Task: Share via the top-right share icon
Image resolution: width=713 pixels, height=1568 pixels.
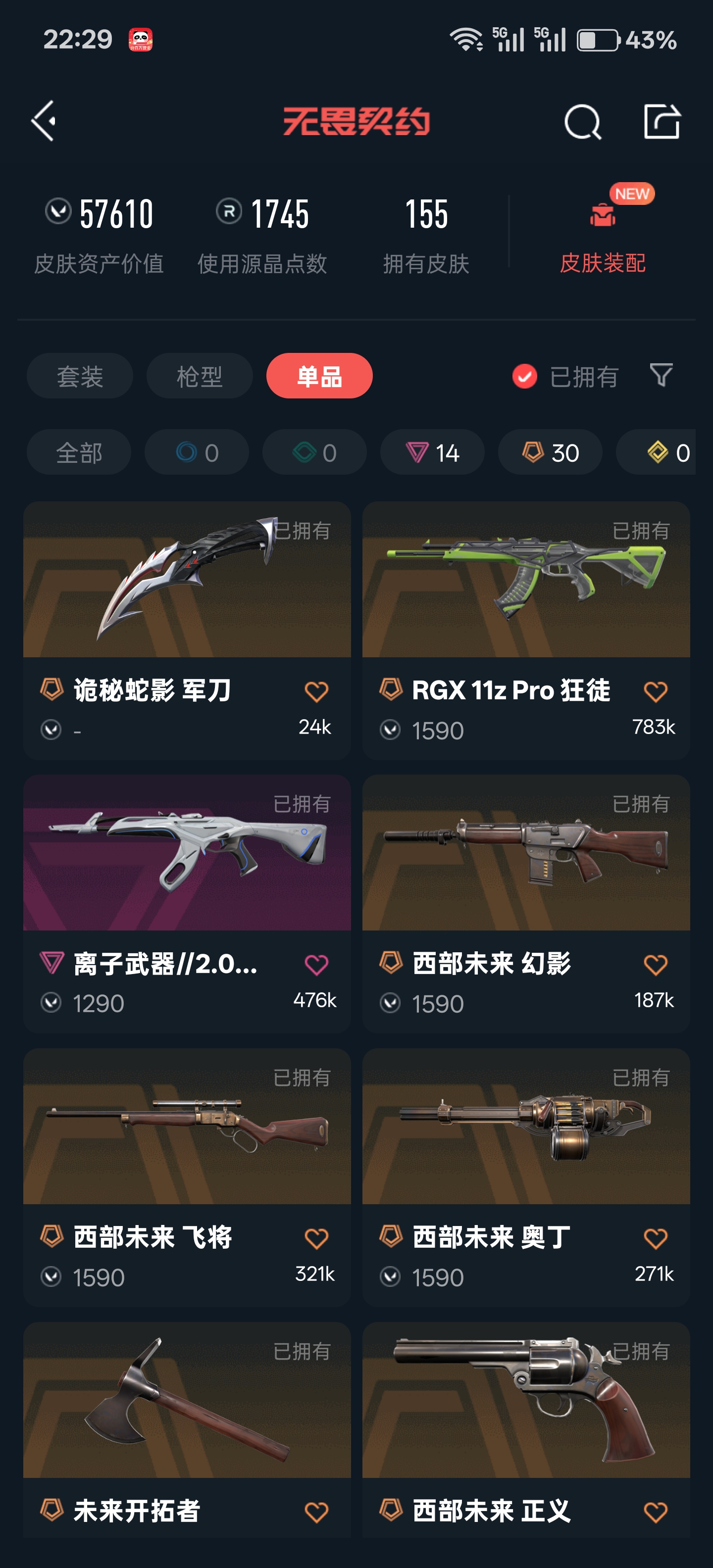Action: pyautogui.click(x=662, y=122)
